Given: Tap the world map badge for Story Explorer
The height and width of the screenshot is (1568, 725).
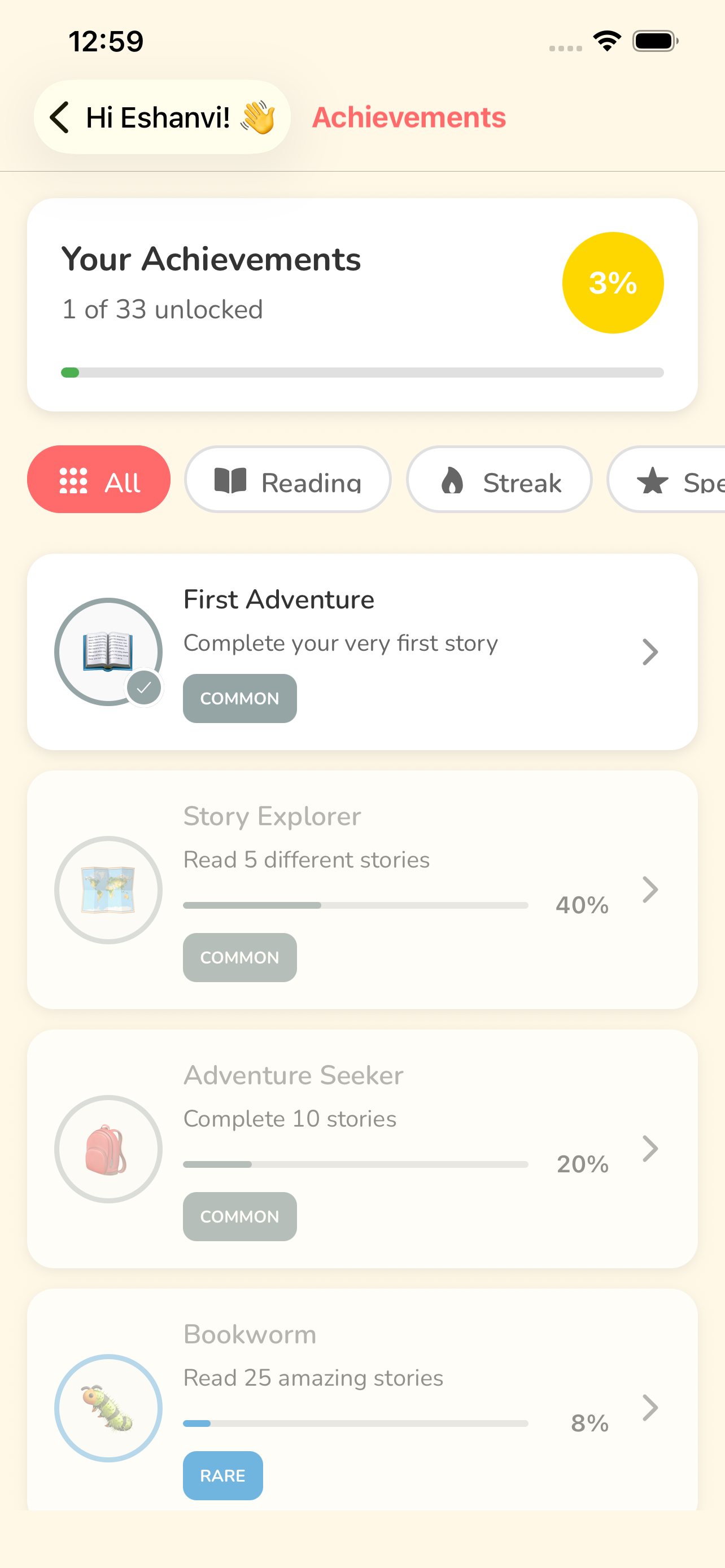Looking at the screenshot, I should (x=108, y=890).
